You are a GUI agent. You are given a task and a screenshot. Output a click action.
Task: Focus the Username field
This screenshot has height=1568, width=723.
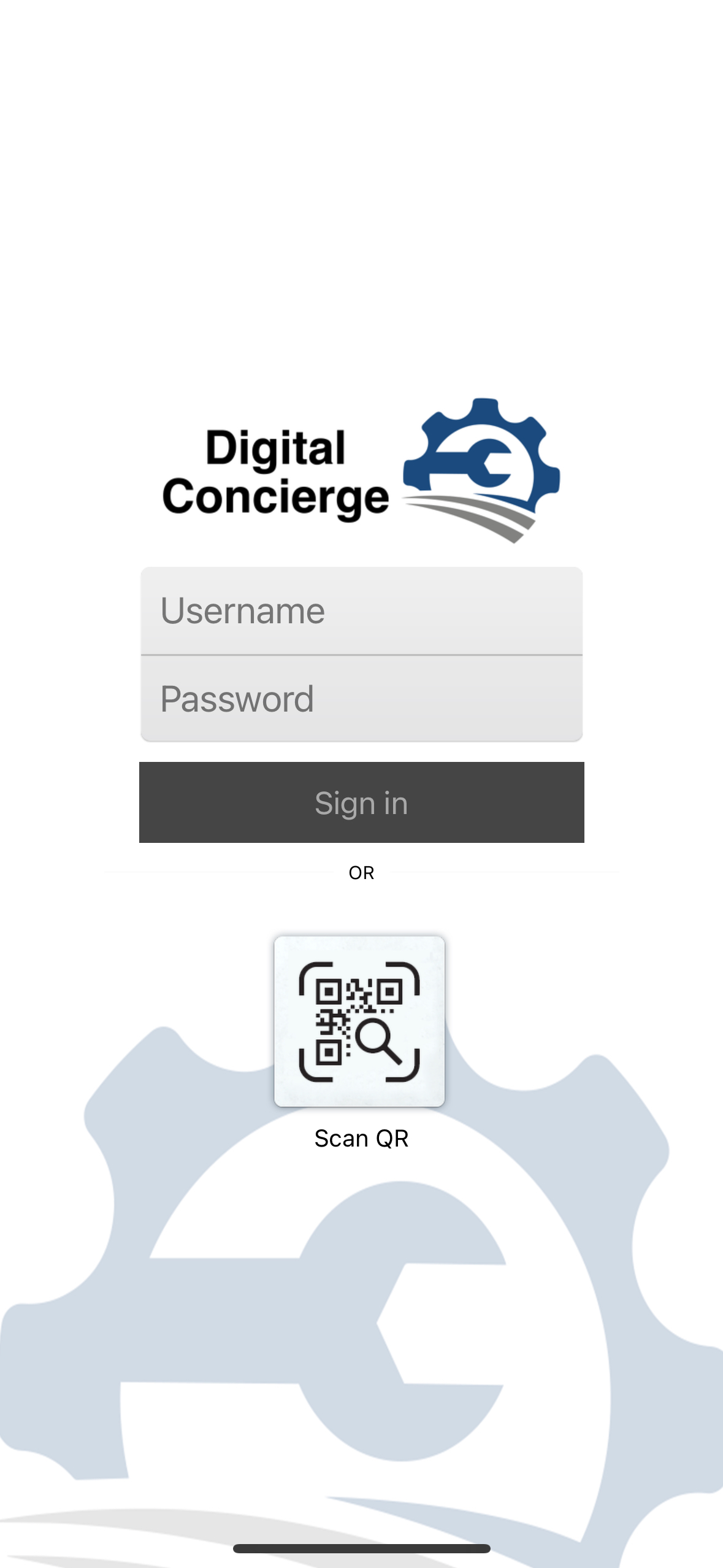[x=361, y=611]
